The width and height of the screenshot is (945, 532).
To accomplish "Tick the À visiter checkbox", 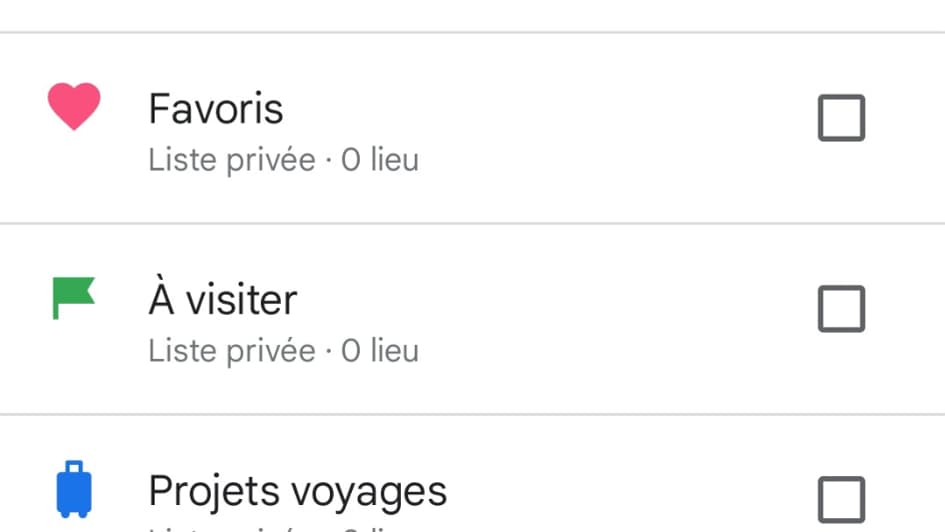I will click(841, 309).
